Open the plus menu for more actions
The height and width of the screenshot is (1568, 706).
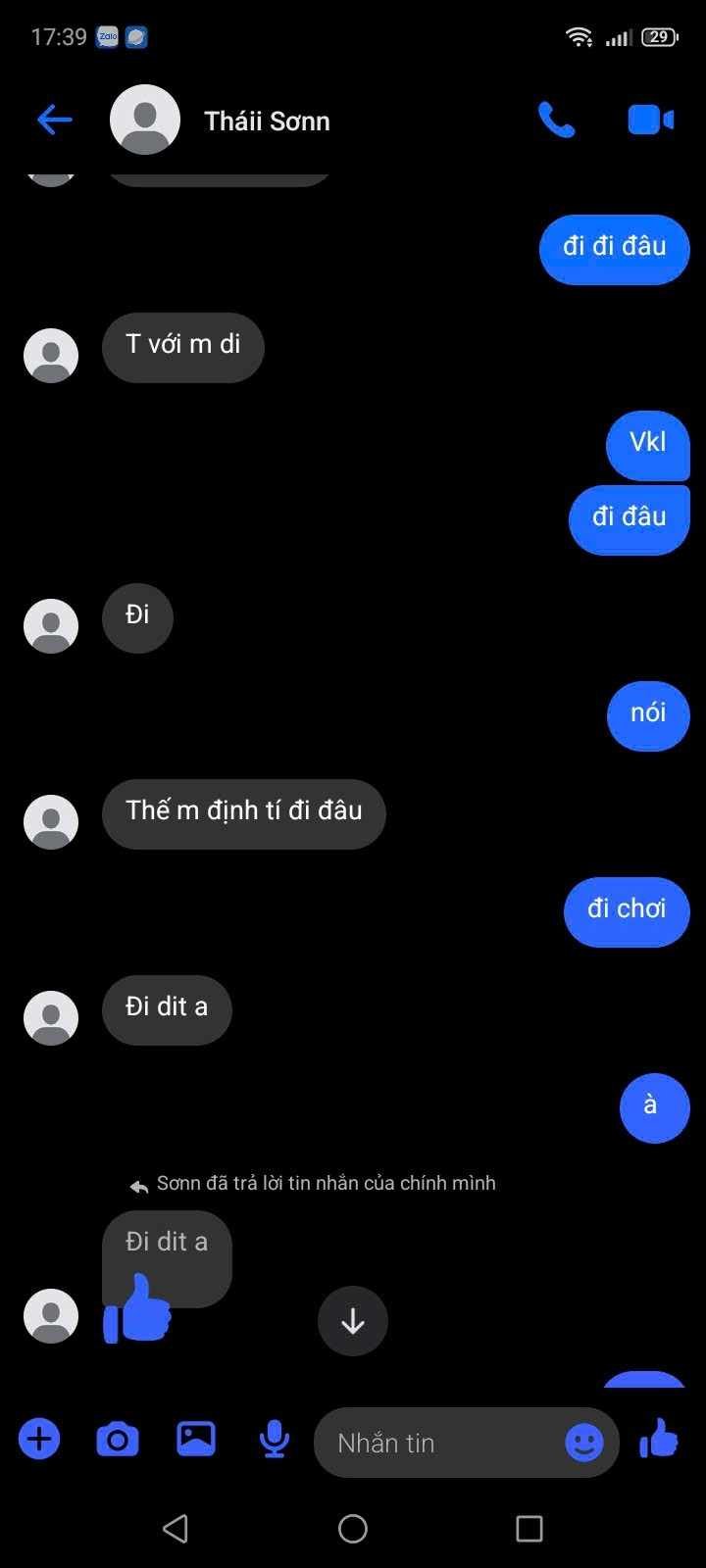39,1440
